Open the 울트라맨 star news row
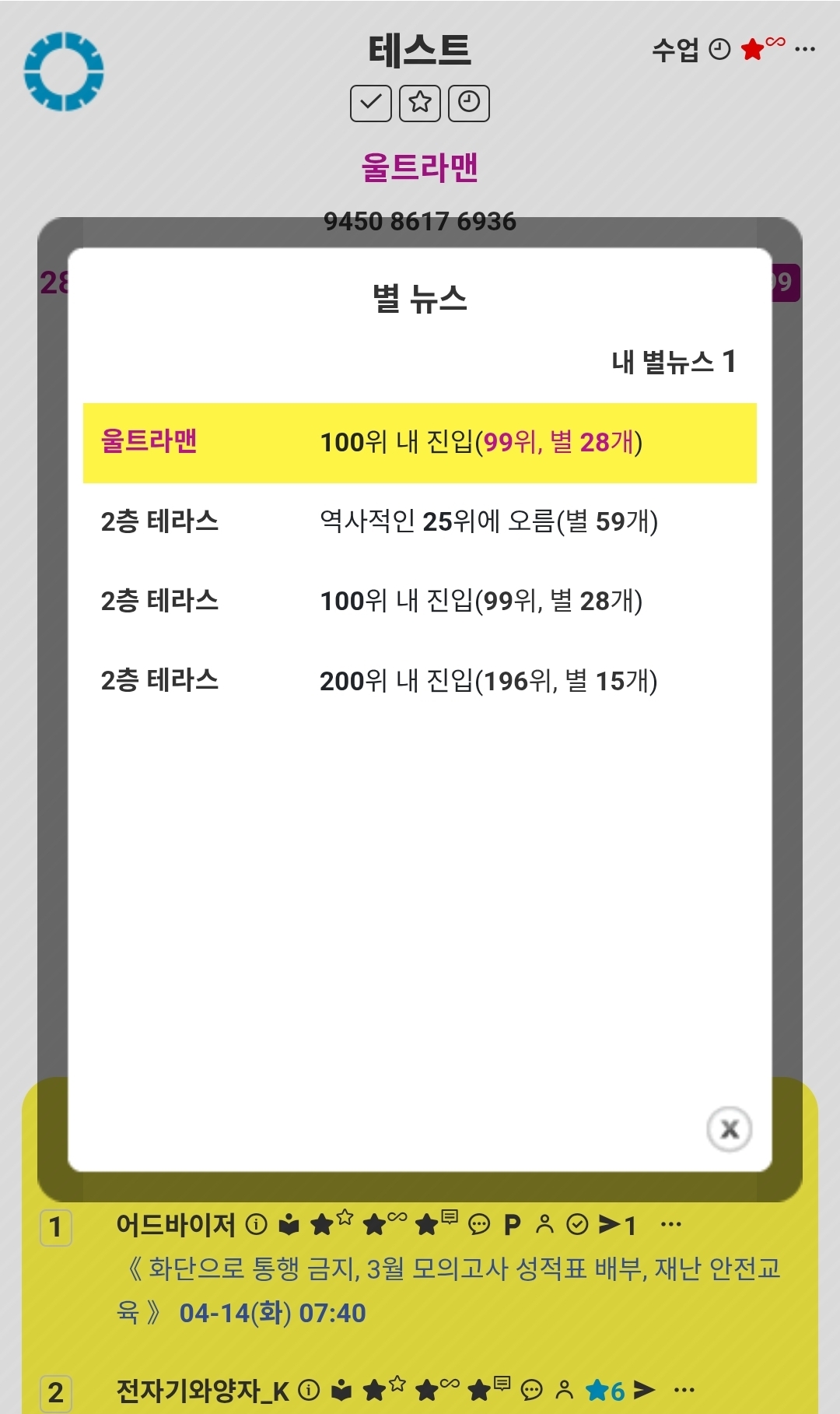840x1414 pixels. click(x=420, y=443)
